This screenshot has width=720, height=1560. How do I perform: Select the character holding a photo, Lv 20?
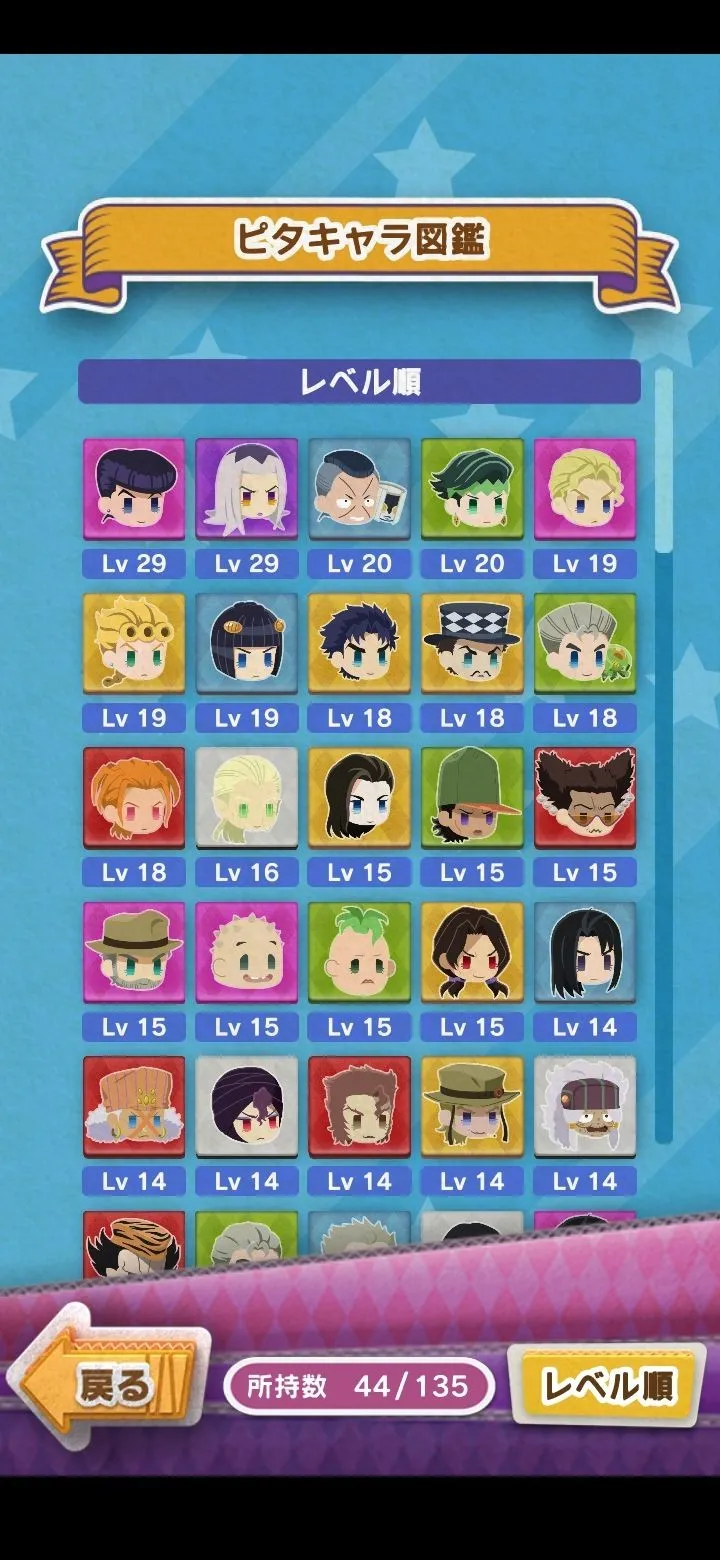[359, 489]
